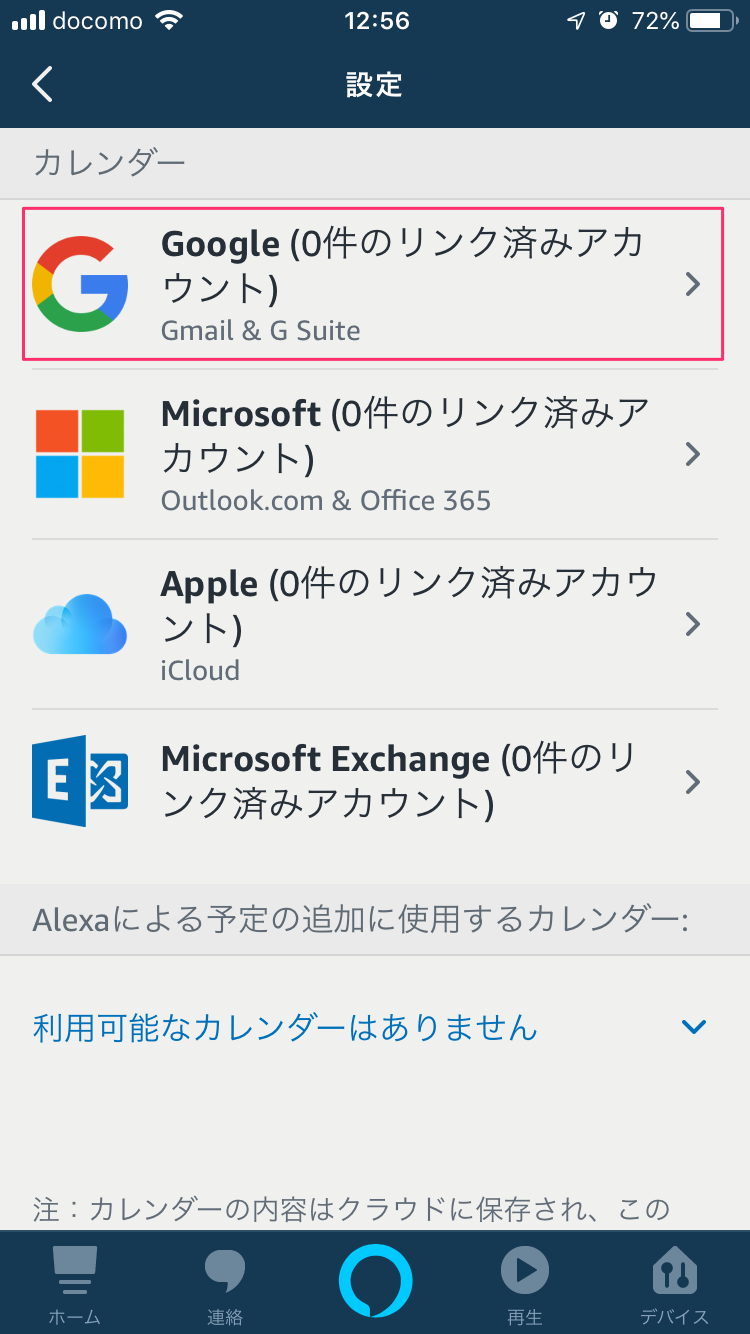This screenshot has width=750, height=1334.
Task: Open the Outlook.com & Office 365 settings
Action: click(375, 453)
